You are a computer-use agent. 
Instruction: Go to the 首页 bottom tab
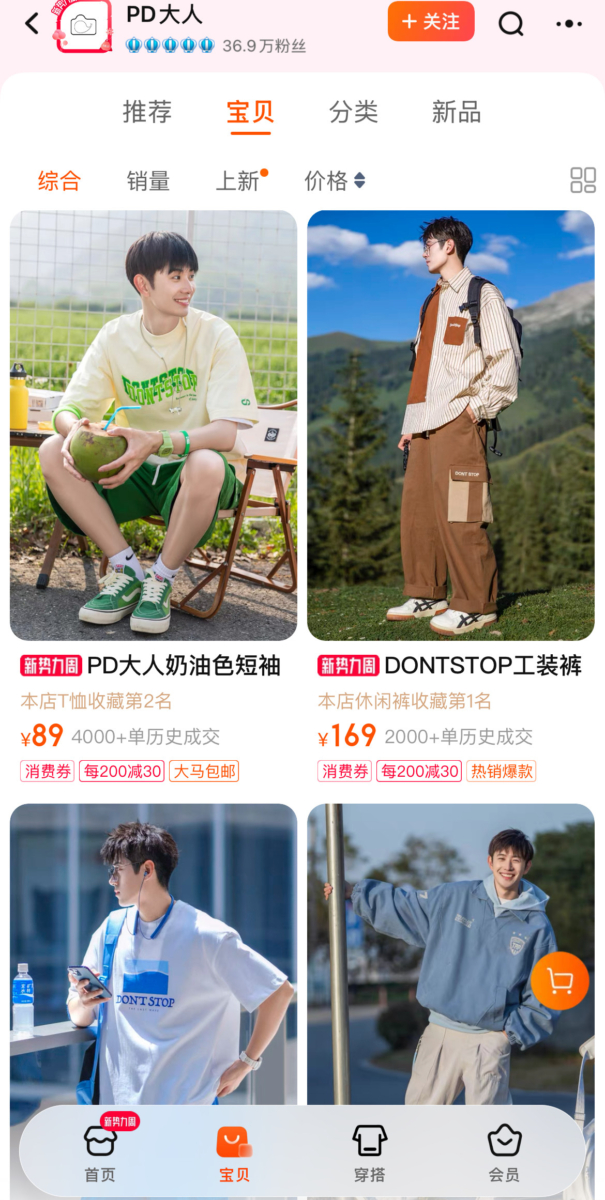[100, 1153]
